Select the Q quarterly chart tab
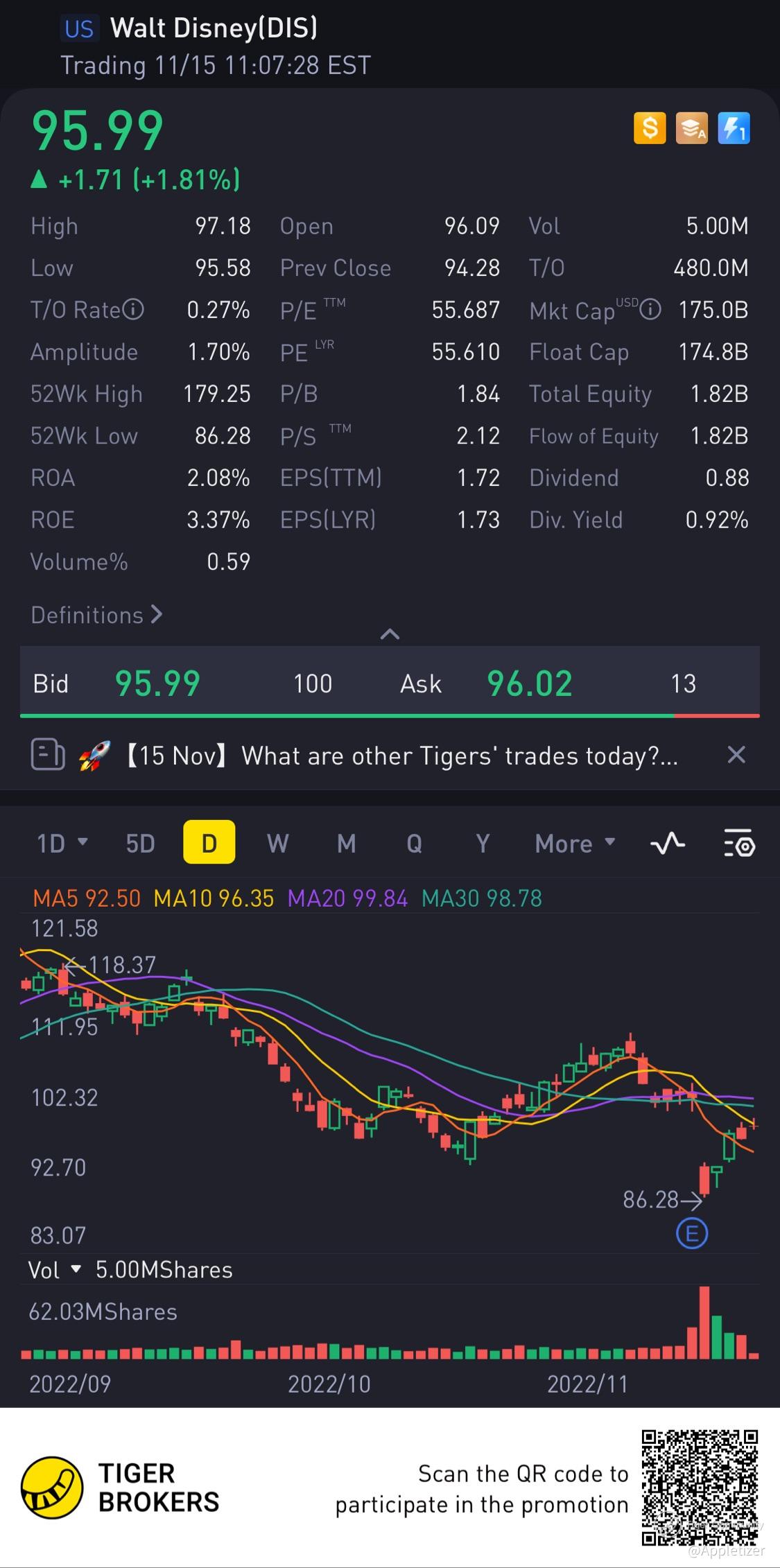780x1568 pixels. coord(414,843)
